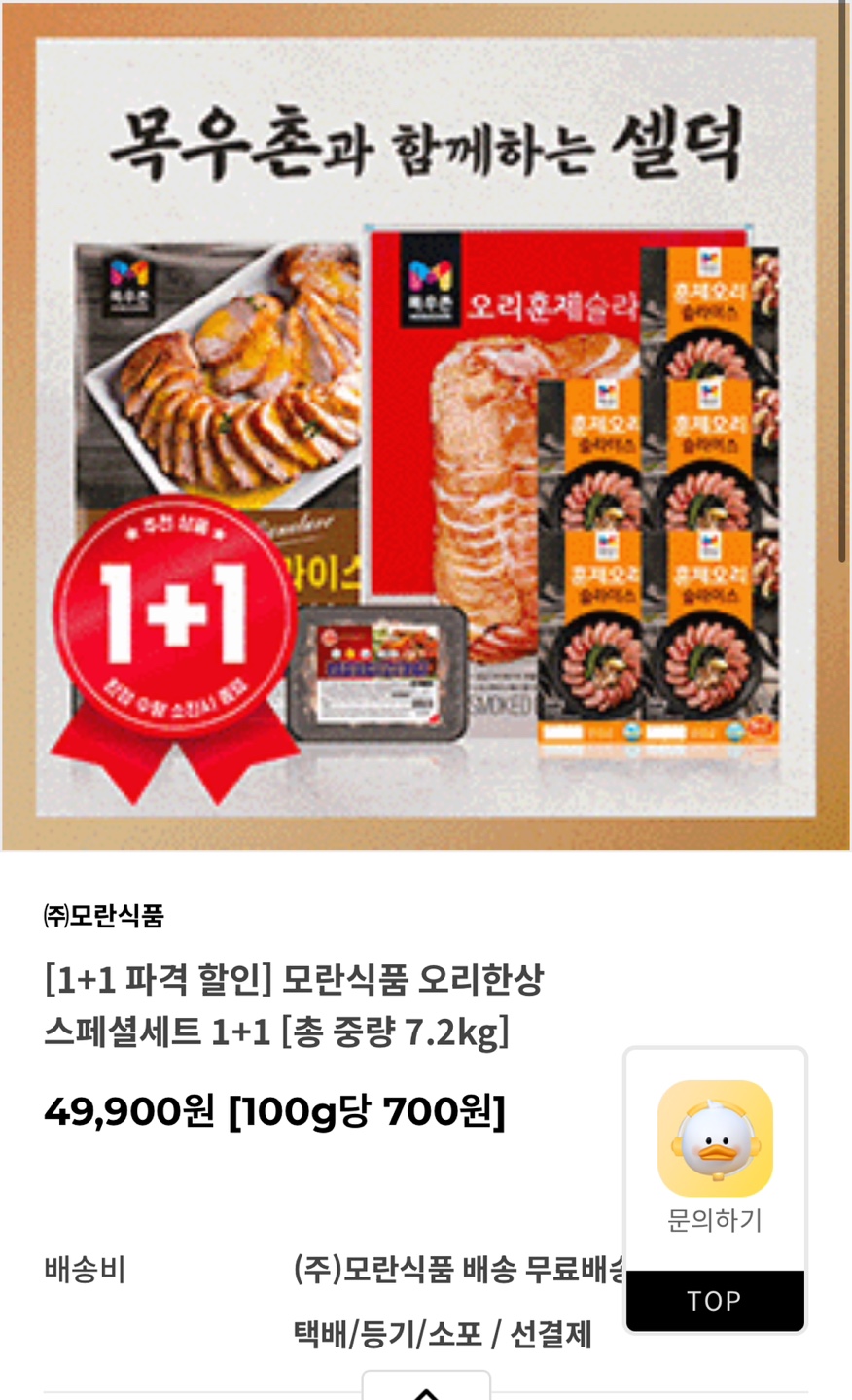This screenshot has width=852, height=1400.
Task: Jump to top with TOP button
Action: click(x=715, y=1301)
